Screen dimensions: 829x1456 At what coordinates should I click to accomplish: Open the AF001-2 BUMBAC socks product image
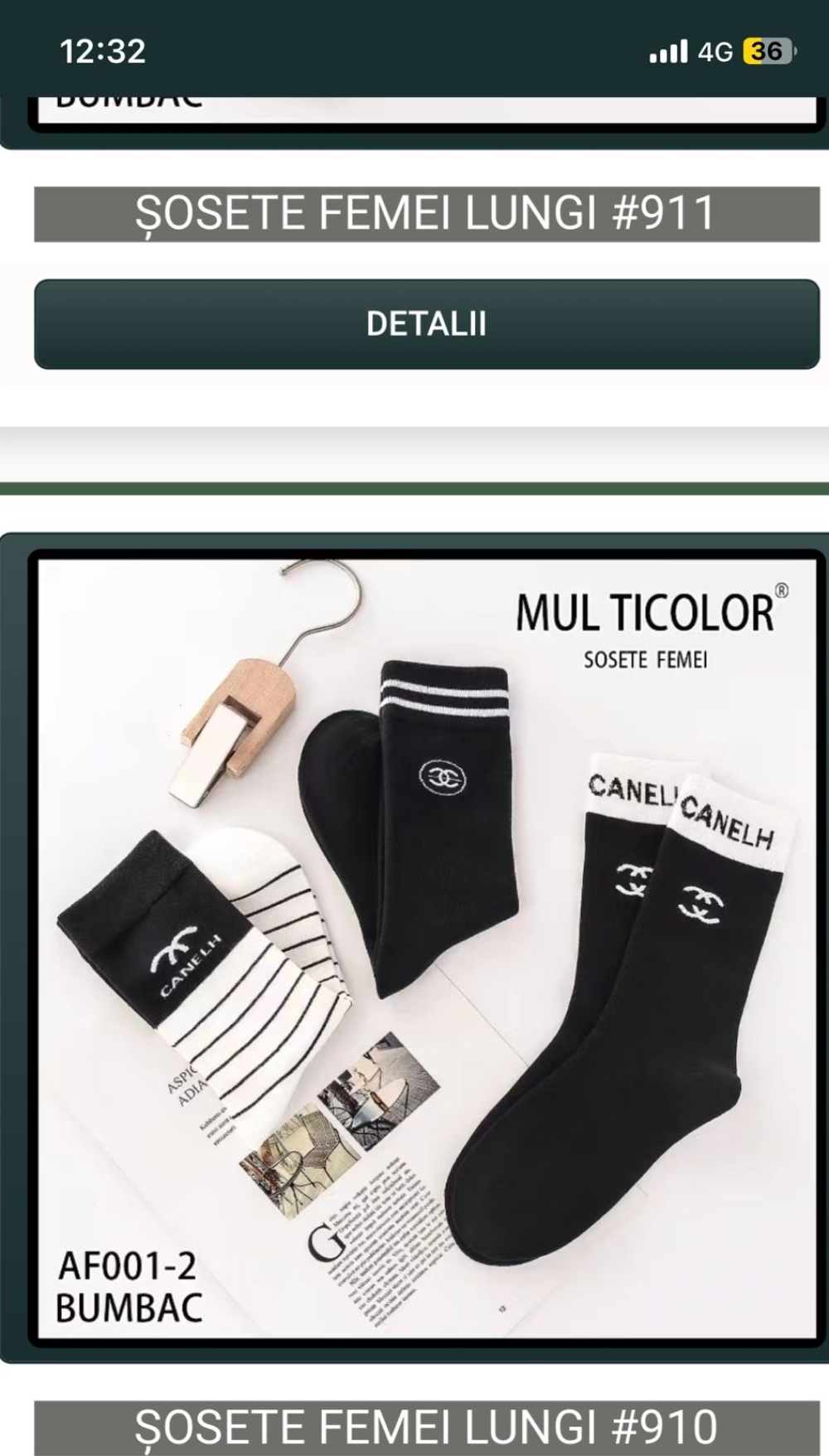(426, 948)
